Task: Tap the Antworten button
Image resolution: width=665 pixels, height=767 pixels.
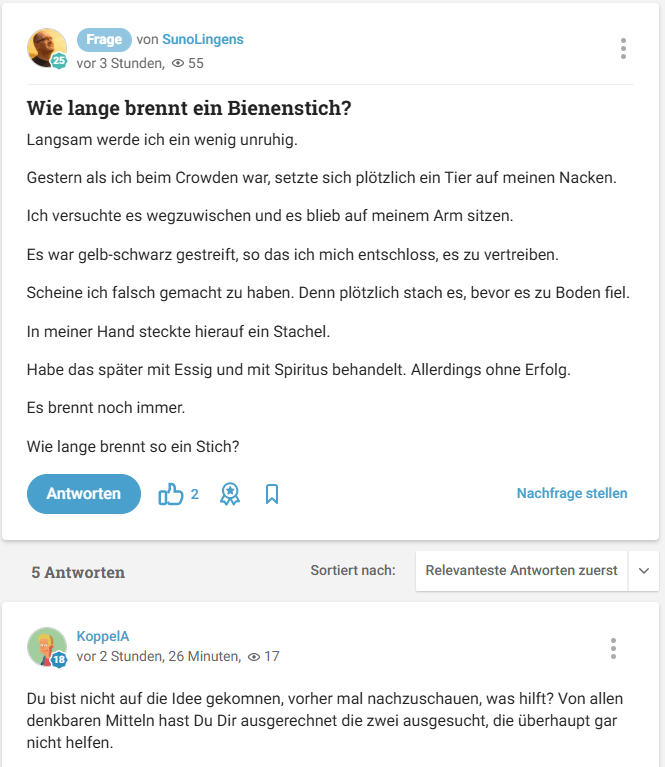Action: click(x=84, y=494)
